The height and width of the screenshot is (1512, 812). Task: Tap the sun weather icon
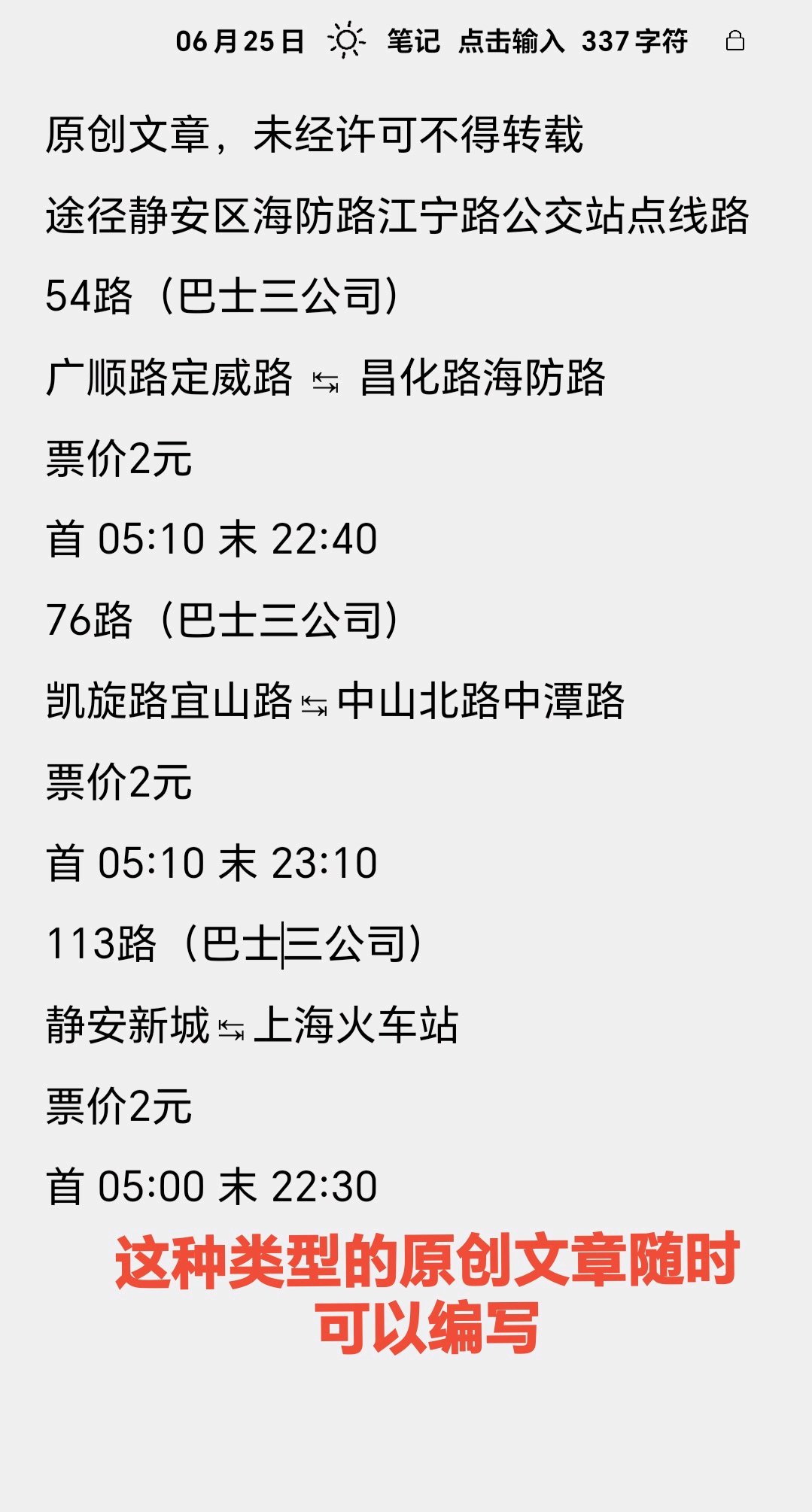click(x=345, y=41)
